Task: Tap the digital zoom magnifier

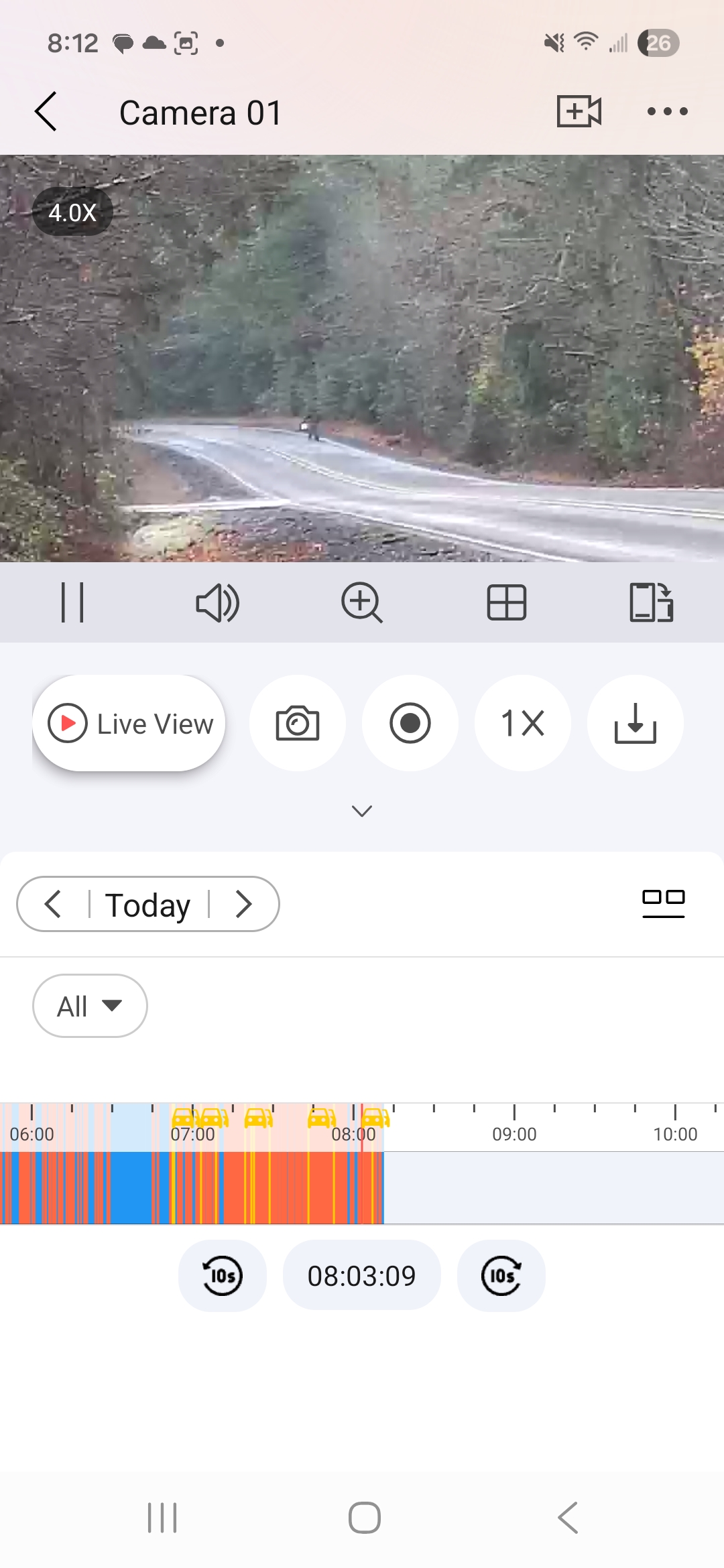Action: 362,602
